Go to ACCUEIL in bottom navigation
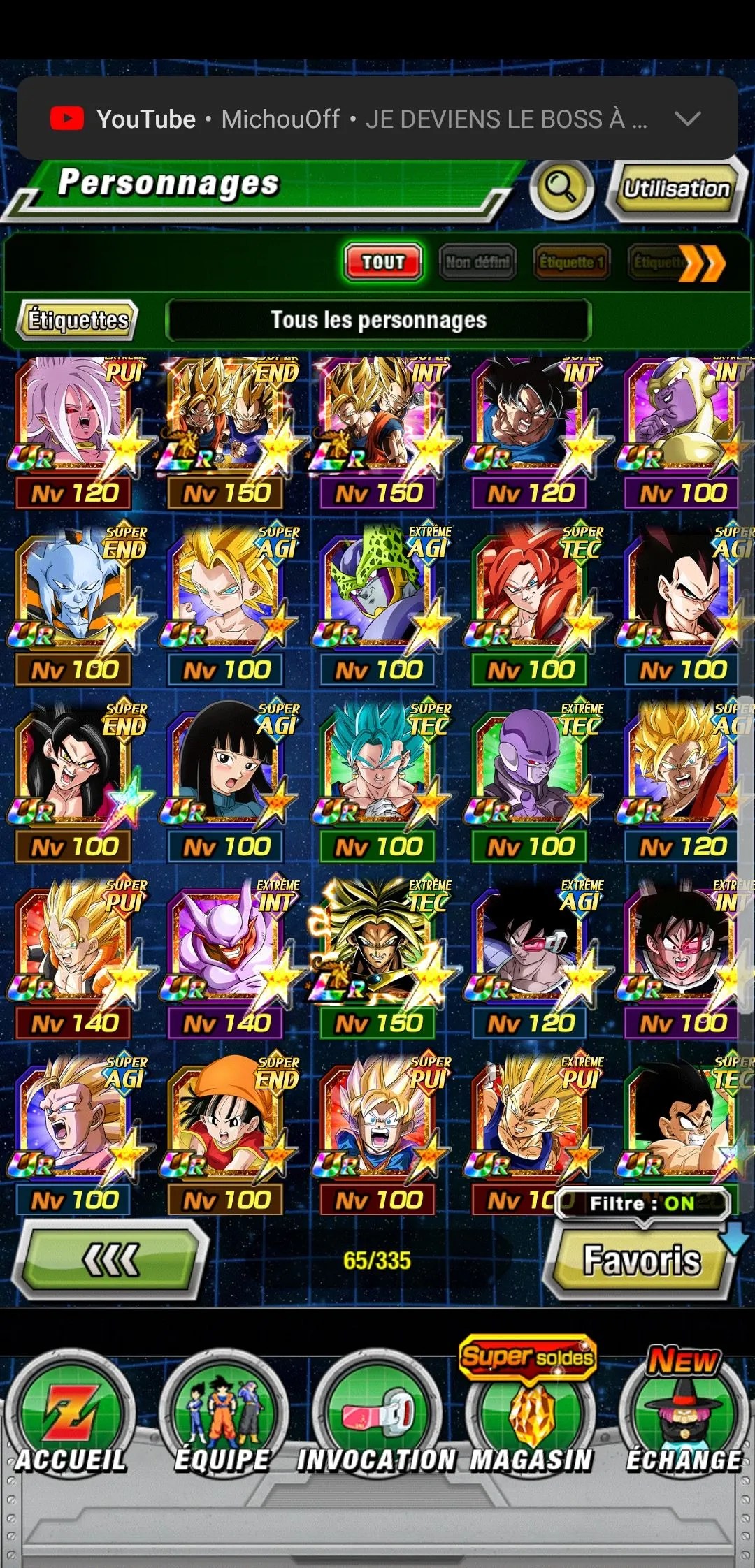 (x=70, y=1418)
